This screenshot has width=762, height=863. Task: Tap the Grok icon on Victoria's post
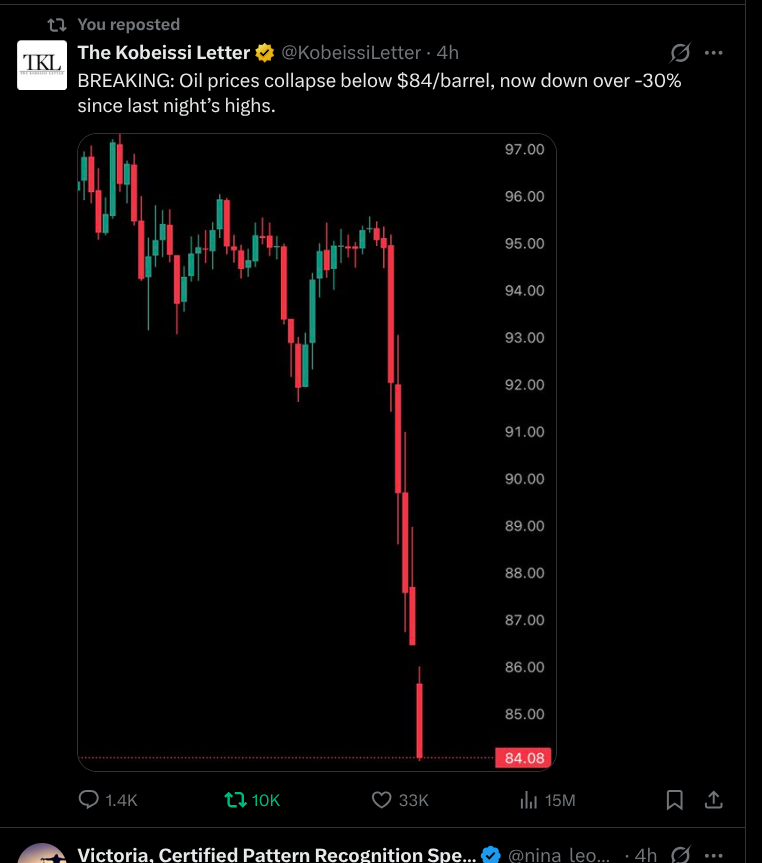coord(680,855)
